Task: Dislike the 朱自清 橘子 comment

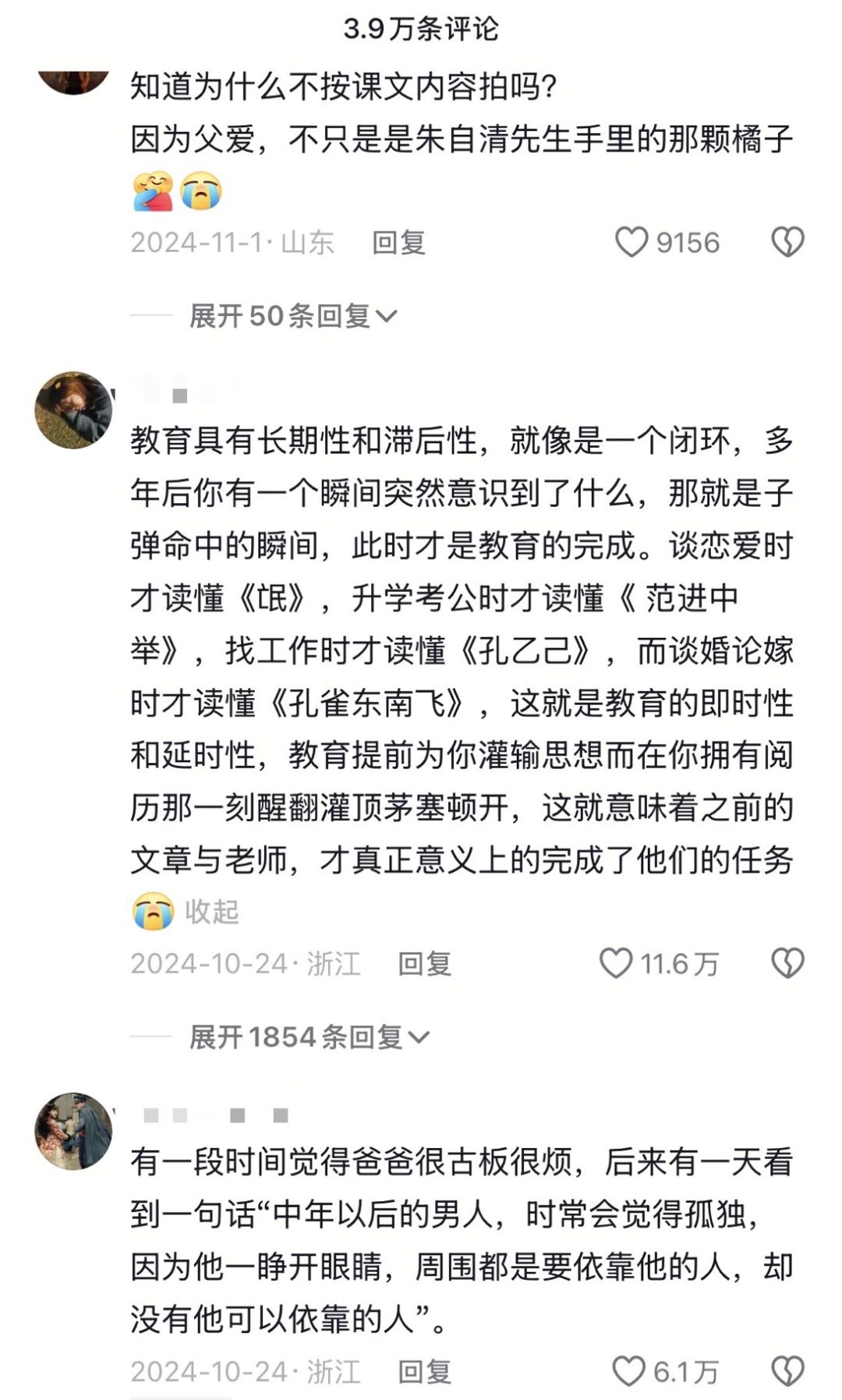Action: click(x=787, y=243)
